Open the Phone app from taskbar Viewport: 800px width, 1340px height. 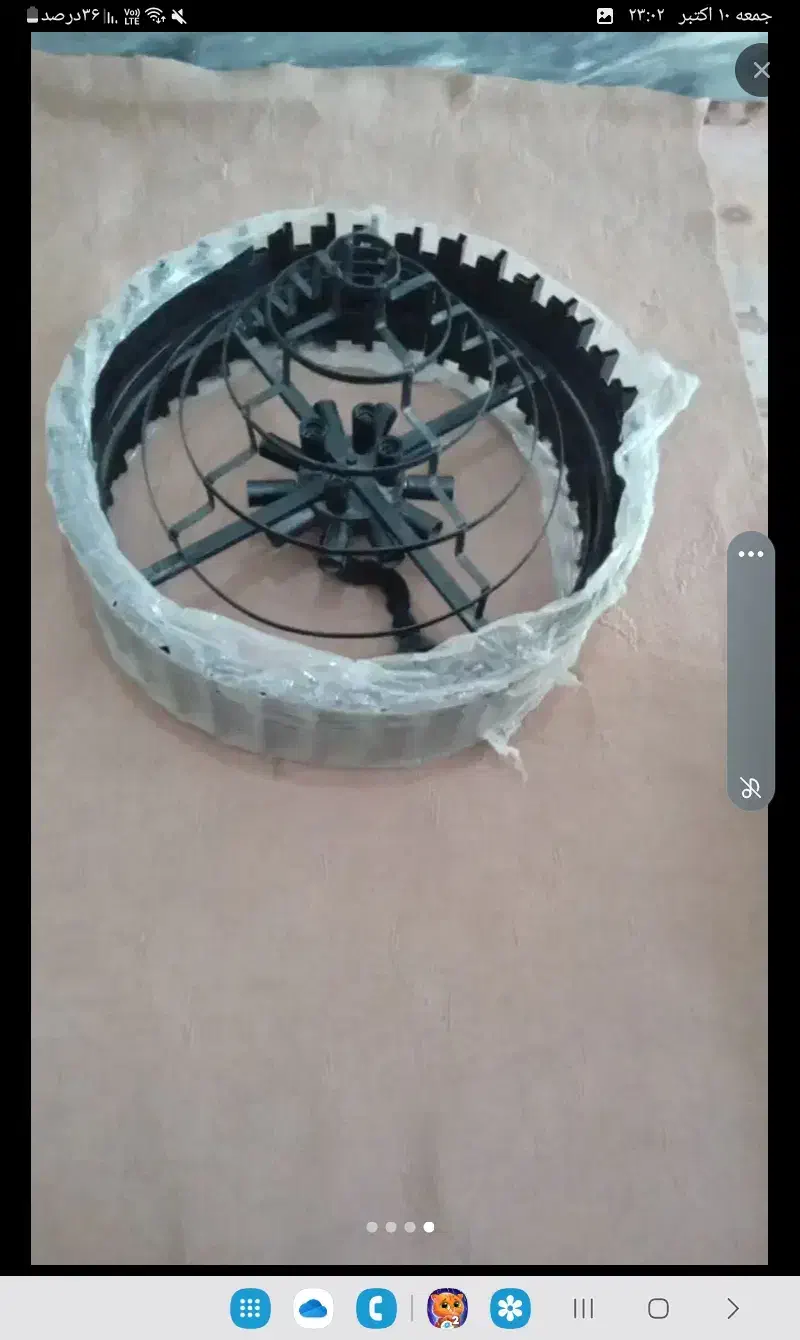[x=376, y=1308]
